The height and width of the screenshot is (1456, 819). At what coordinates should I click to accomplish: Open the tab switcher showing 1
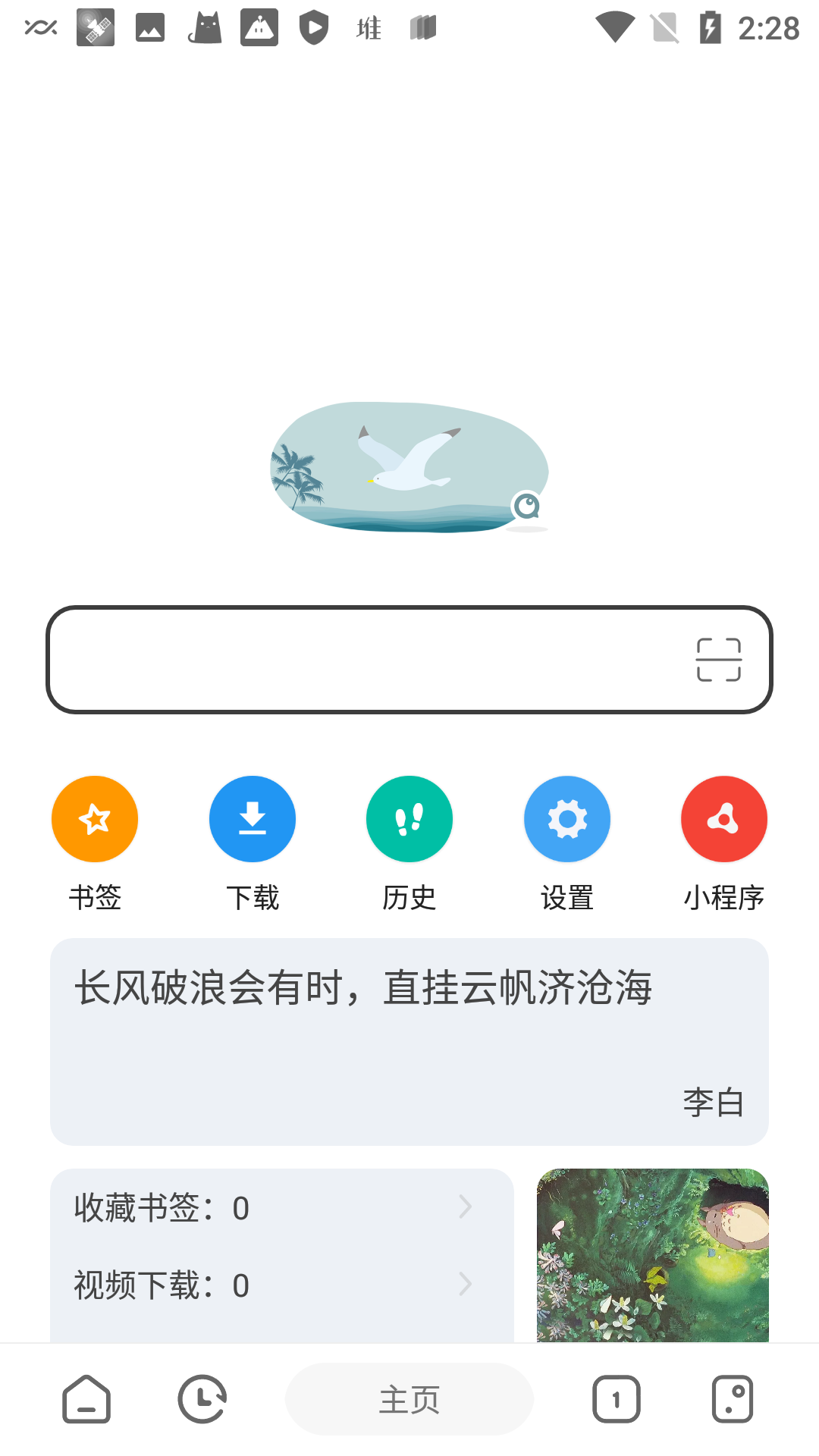point(616,1399)
